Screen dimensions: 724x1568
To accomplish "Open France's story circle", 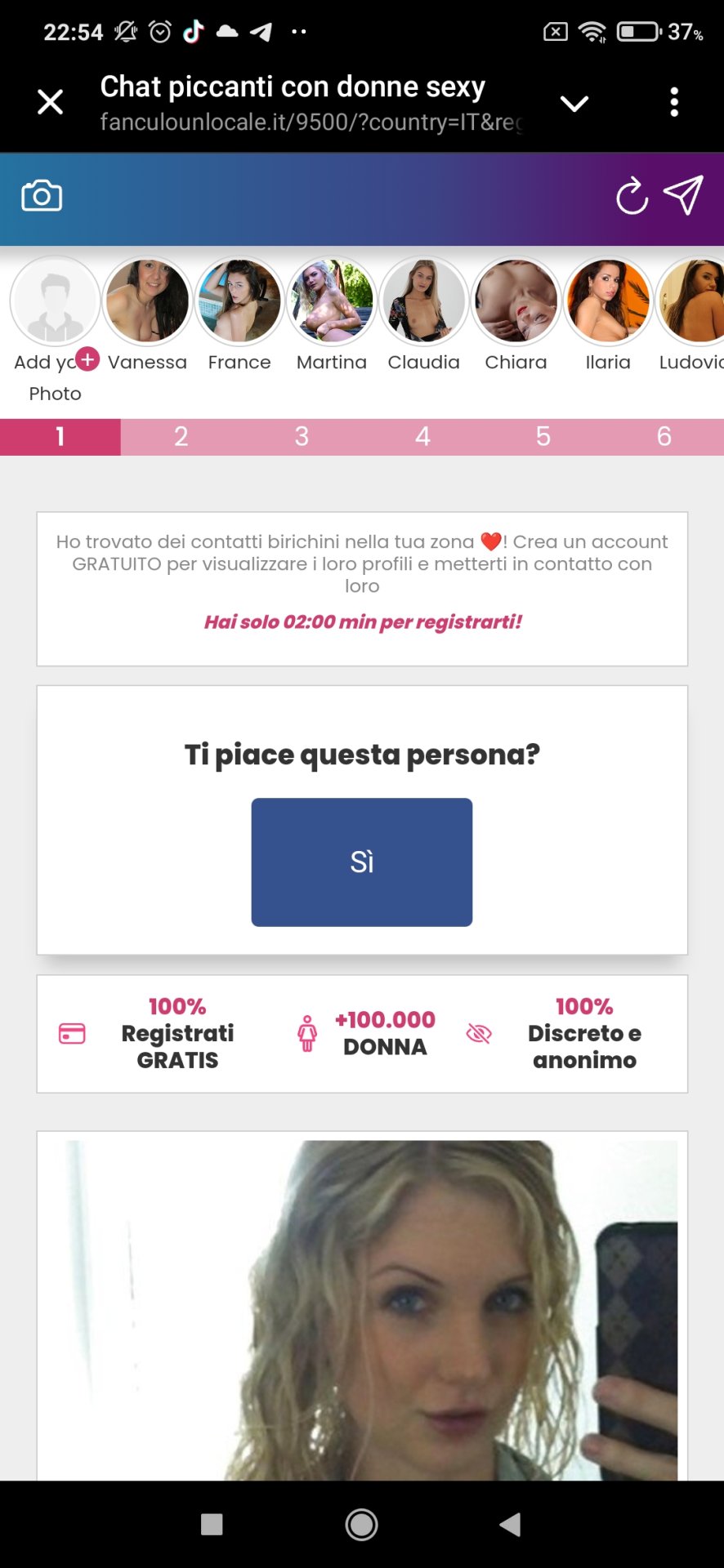I will [x=239, y=301].
